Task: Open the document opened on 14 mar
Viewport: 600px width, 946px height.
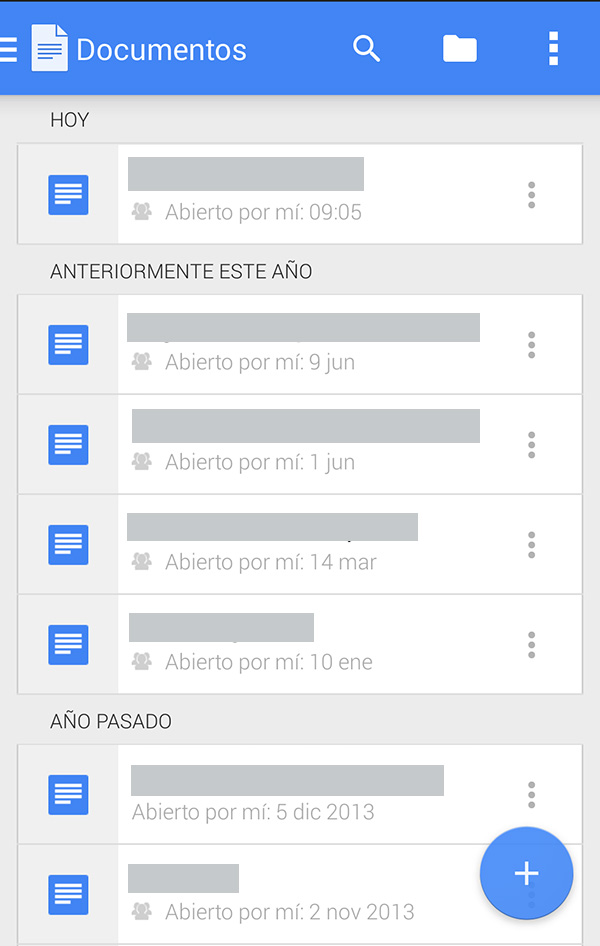Action: tap(300, 544)
